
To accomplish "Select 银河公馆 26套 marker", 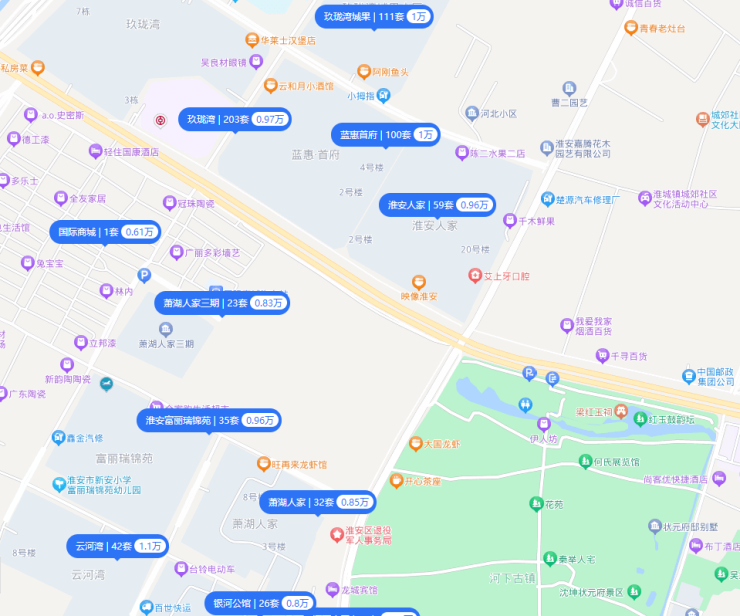I will [260, 603].
